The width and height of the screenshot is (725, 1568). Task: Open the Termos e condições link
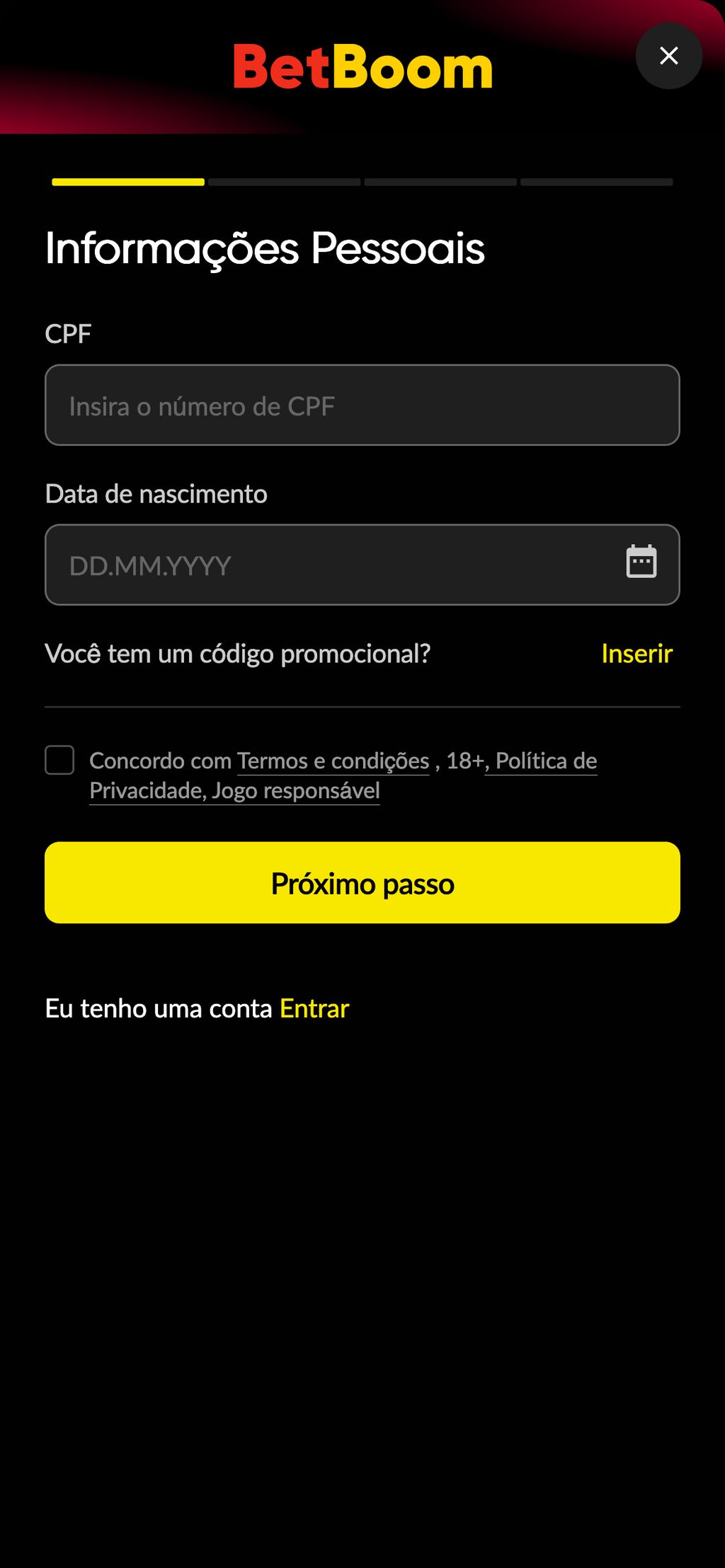pyautogui.click(x=334, y=760)
